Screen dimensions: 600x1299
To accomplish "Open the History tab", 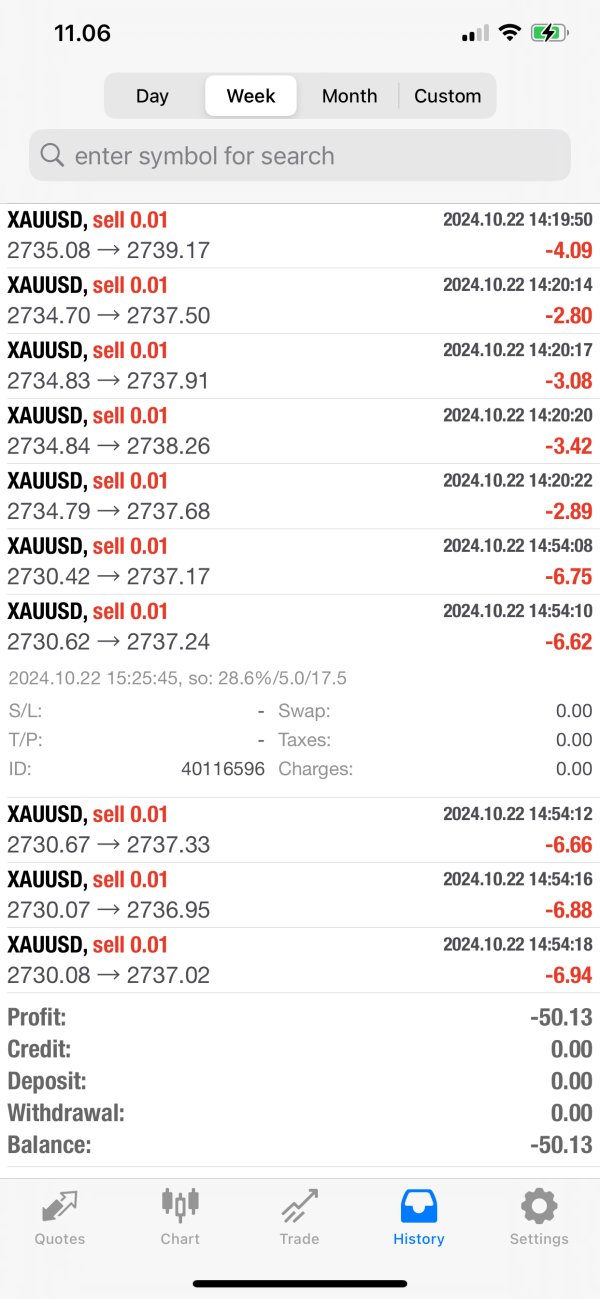I will point(418,1216).
